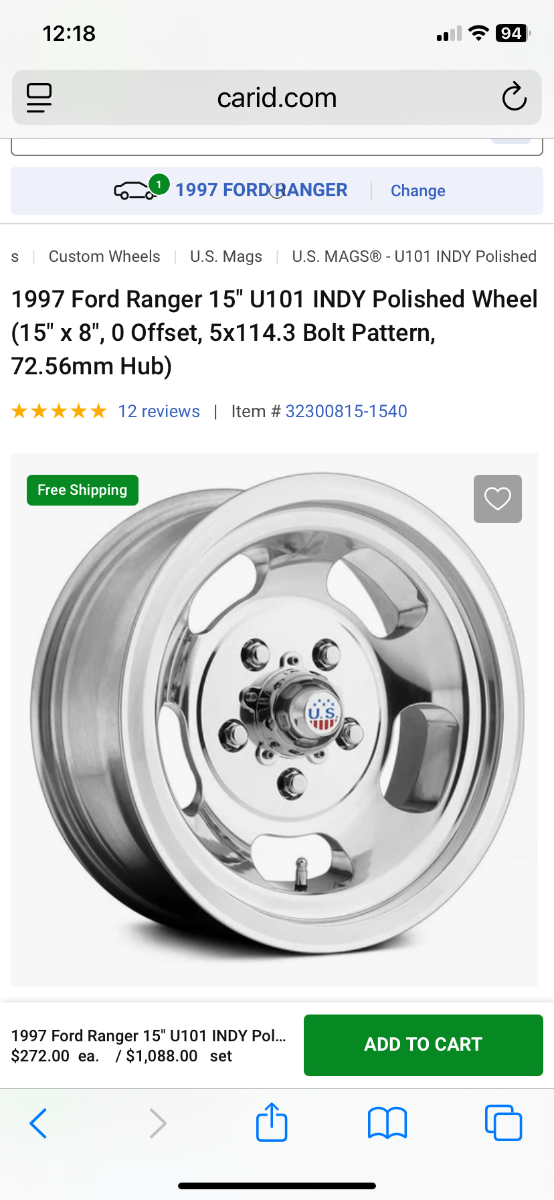Change the selected 1997 Ford Ranger vehicle
Image resolution: width=554 pixels, height=1200 pixels.
(x=417, y=190)
